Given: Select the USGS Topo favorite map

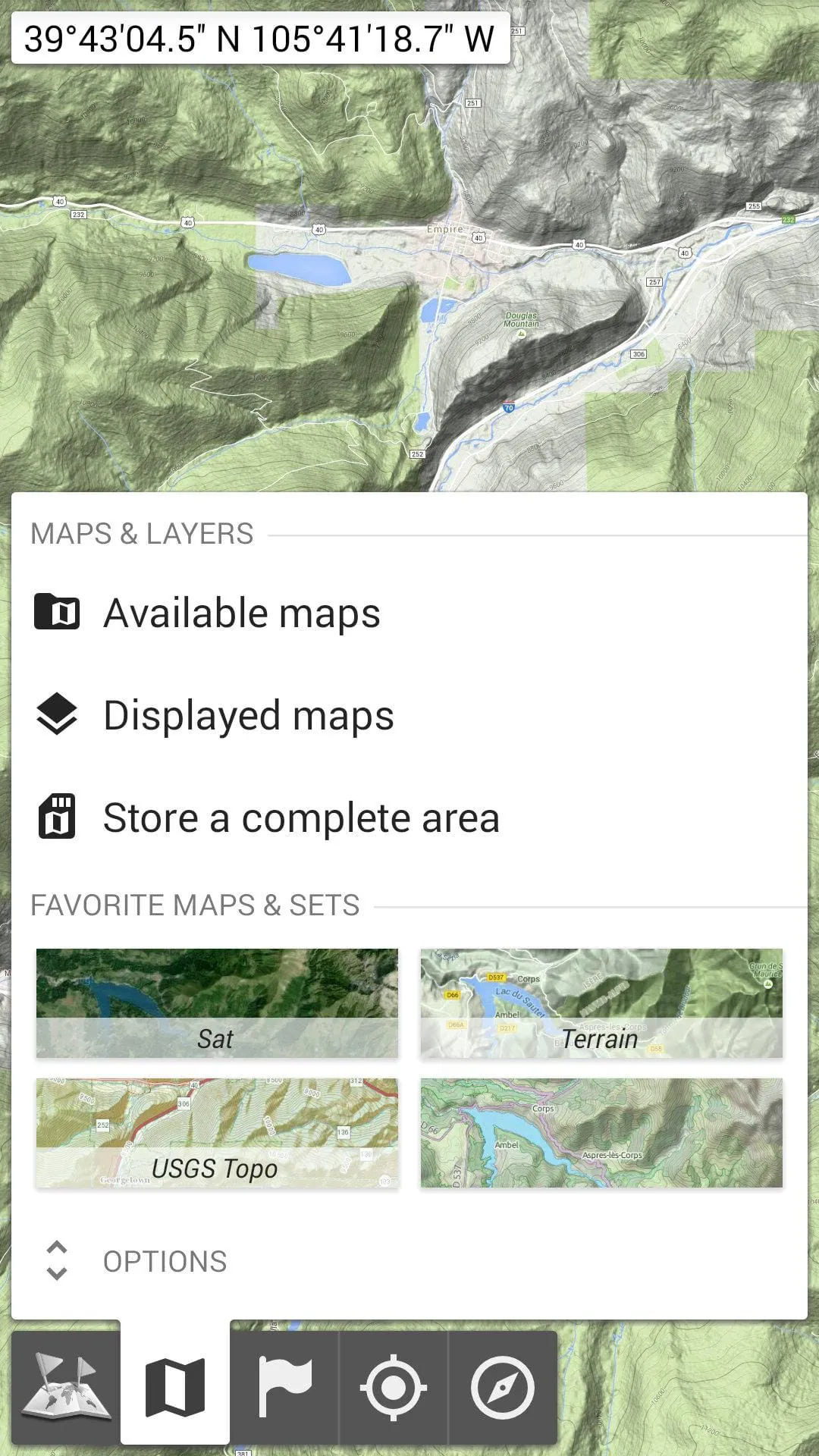Looking at the screenshot, I should 217,1132.
